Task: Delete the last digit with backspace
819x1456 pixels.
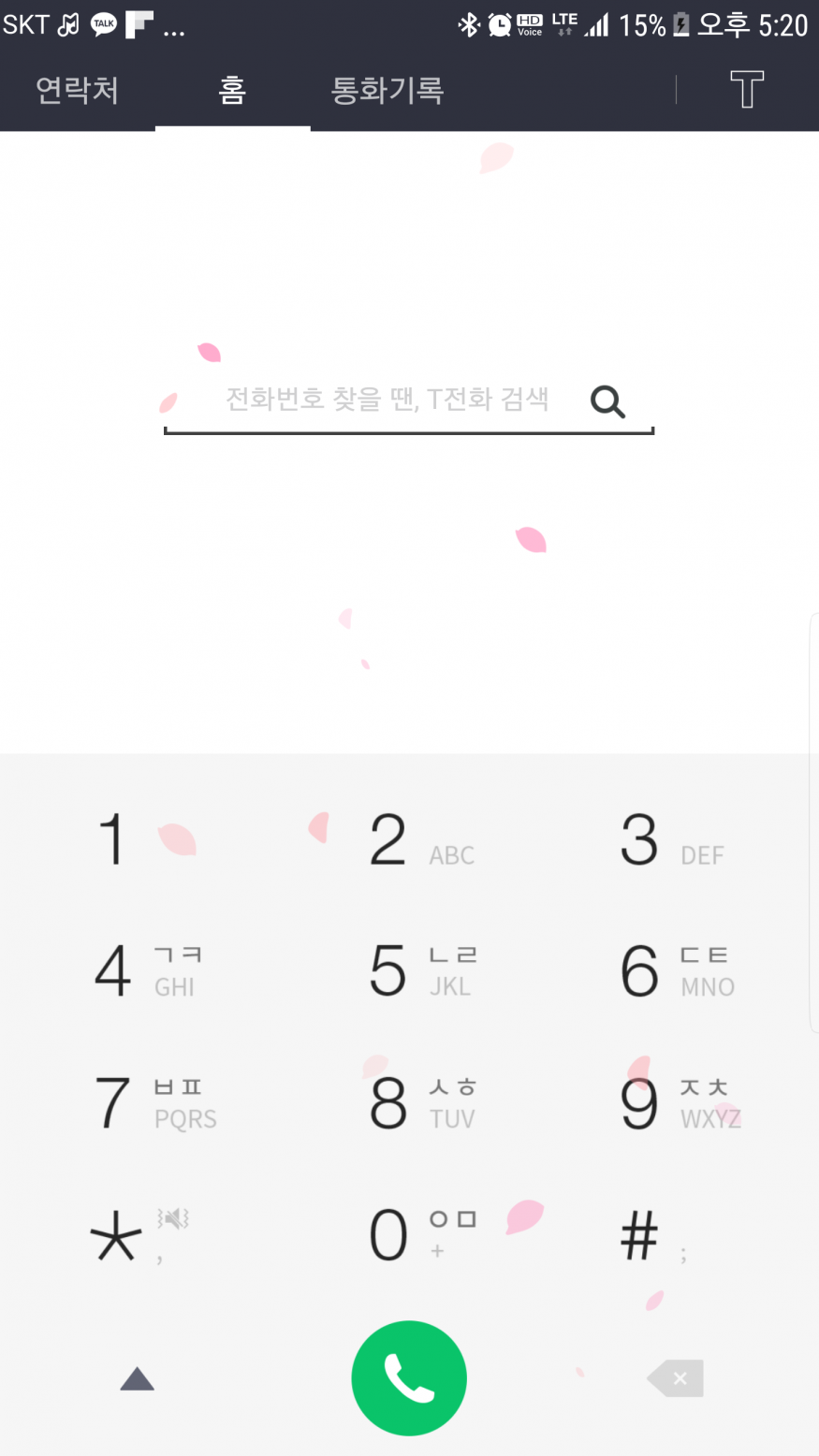Action: point(676,1377)
